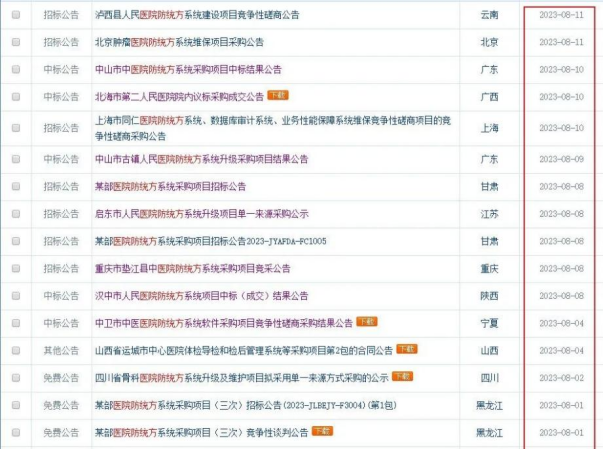Viewport: 603px width, 449px height.
Task: Tap 下载 badge beside （三次）竞争性谈判公告
Action: (x=322, y=431)
